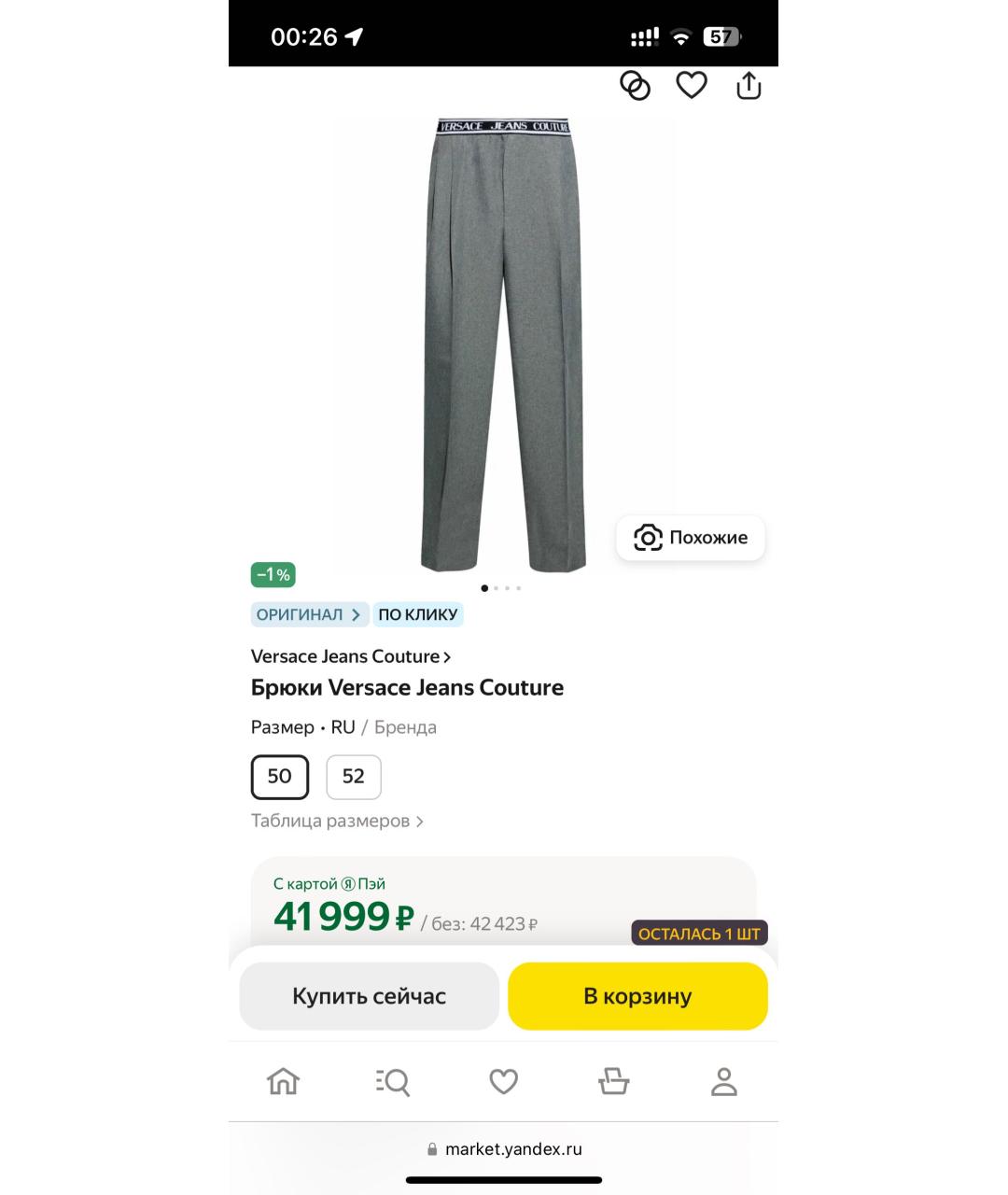This screenshot has width=1008, height=1195.
Task: Switch to the favorites tab
Action: (504, 1082)
